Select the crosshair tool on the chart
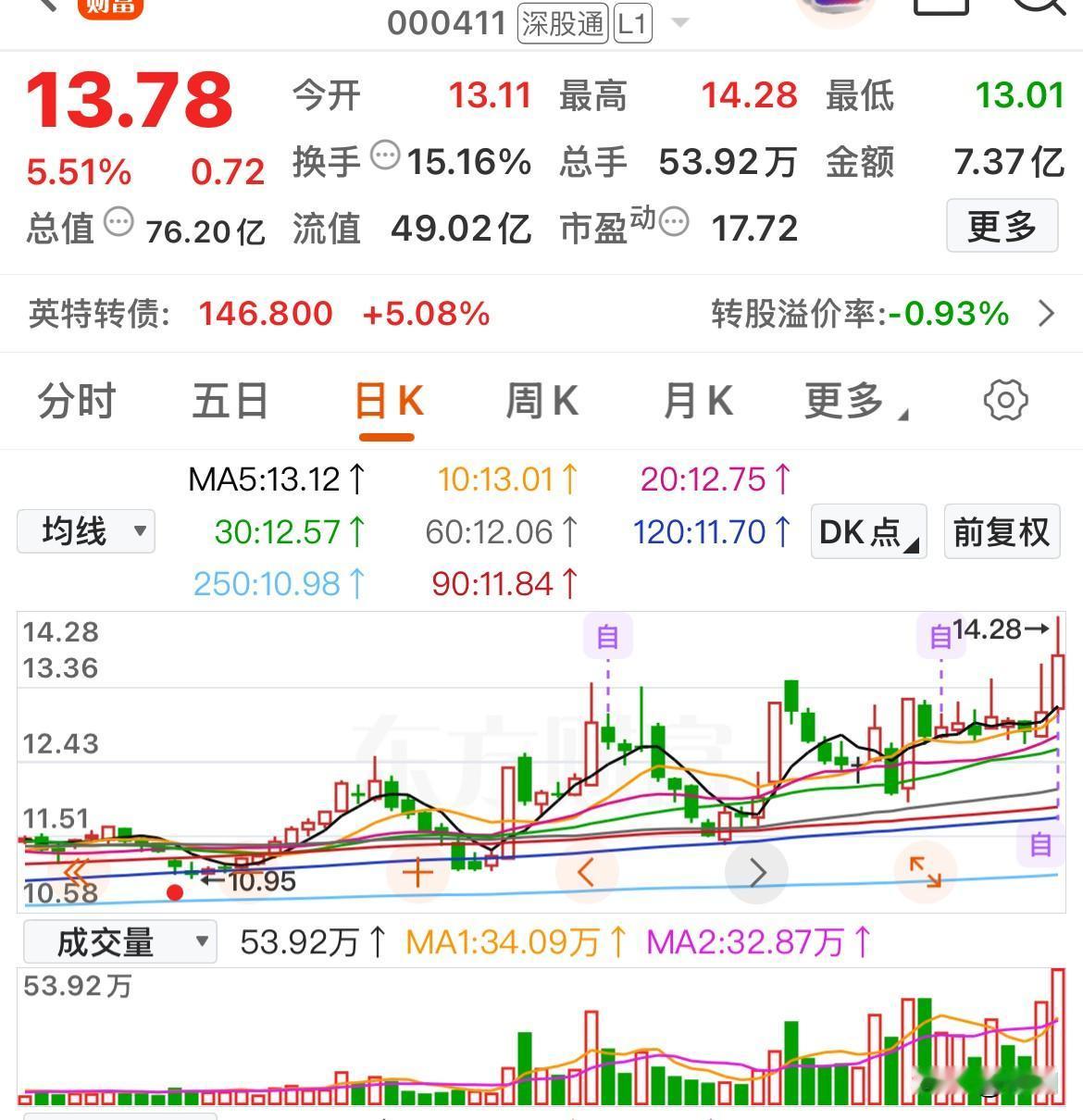 pos(417,871)
